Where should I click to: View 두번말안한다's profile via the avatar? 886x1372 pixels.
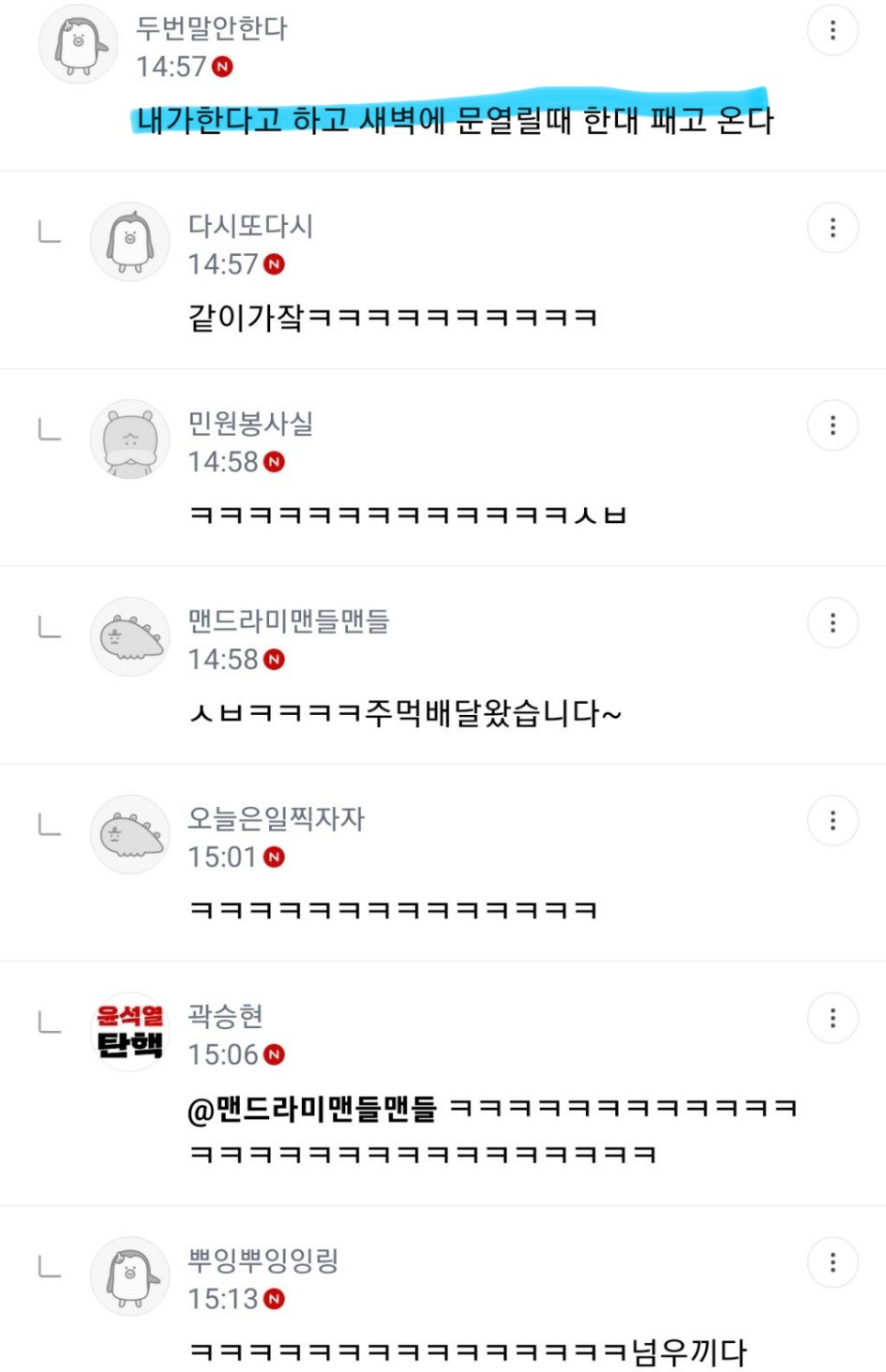point(78,44)
